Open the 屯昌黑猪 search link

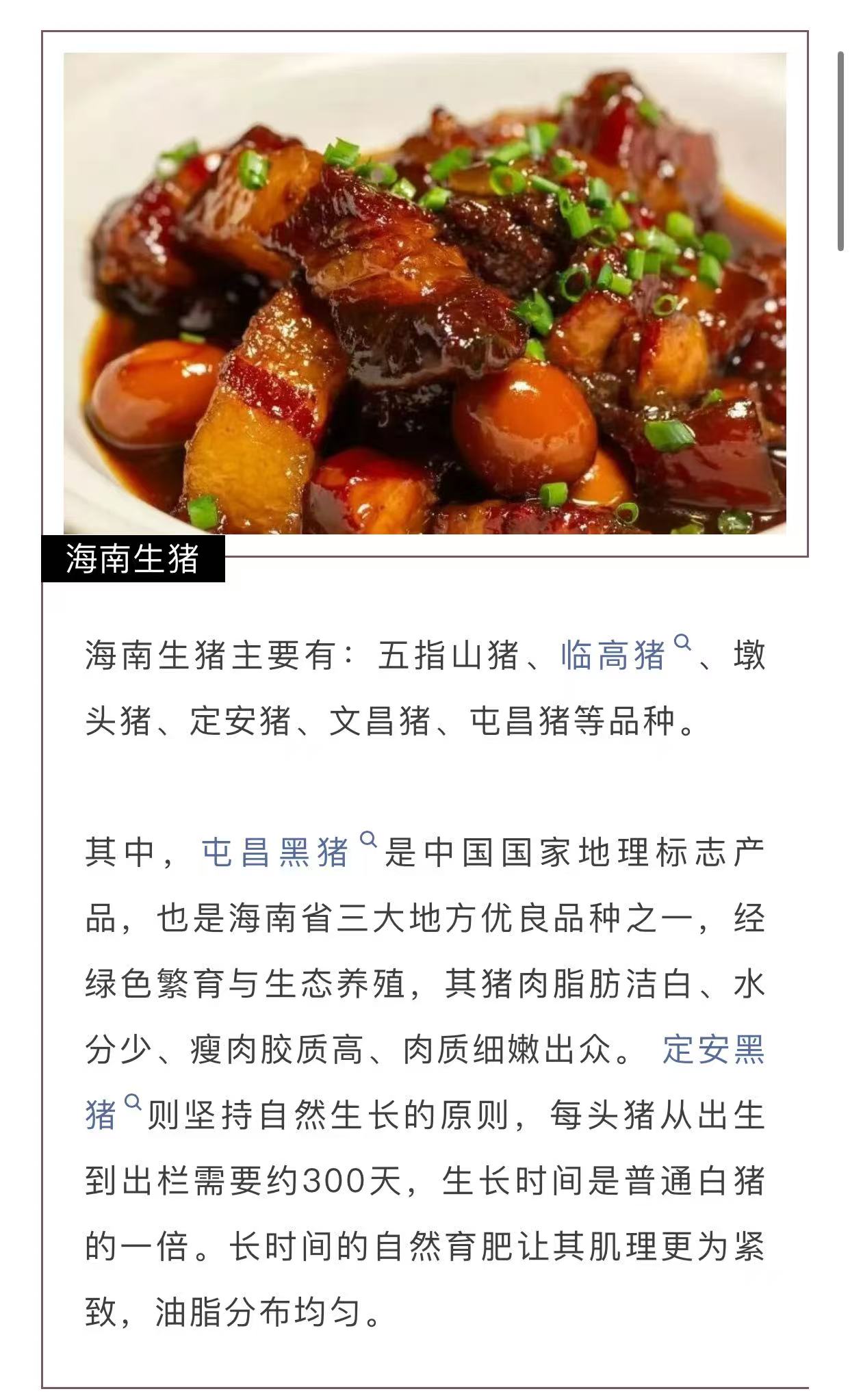click(x=276, y=853)
